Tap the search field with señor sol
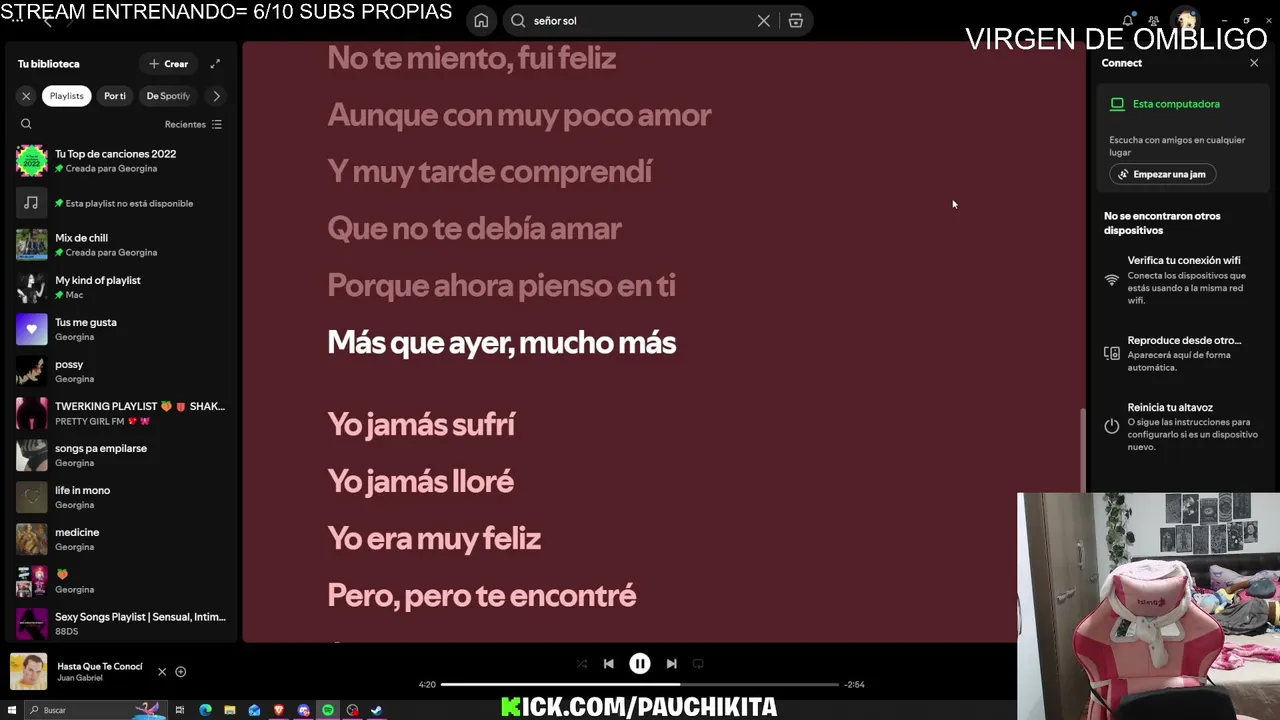The width and height of the screenshot is (1280, 720). [x=640, y=20]
